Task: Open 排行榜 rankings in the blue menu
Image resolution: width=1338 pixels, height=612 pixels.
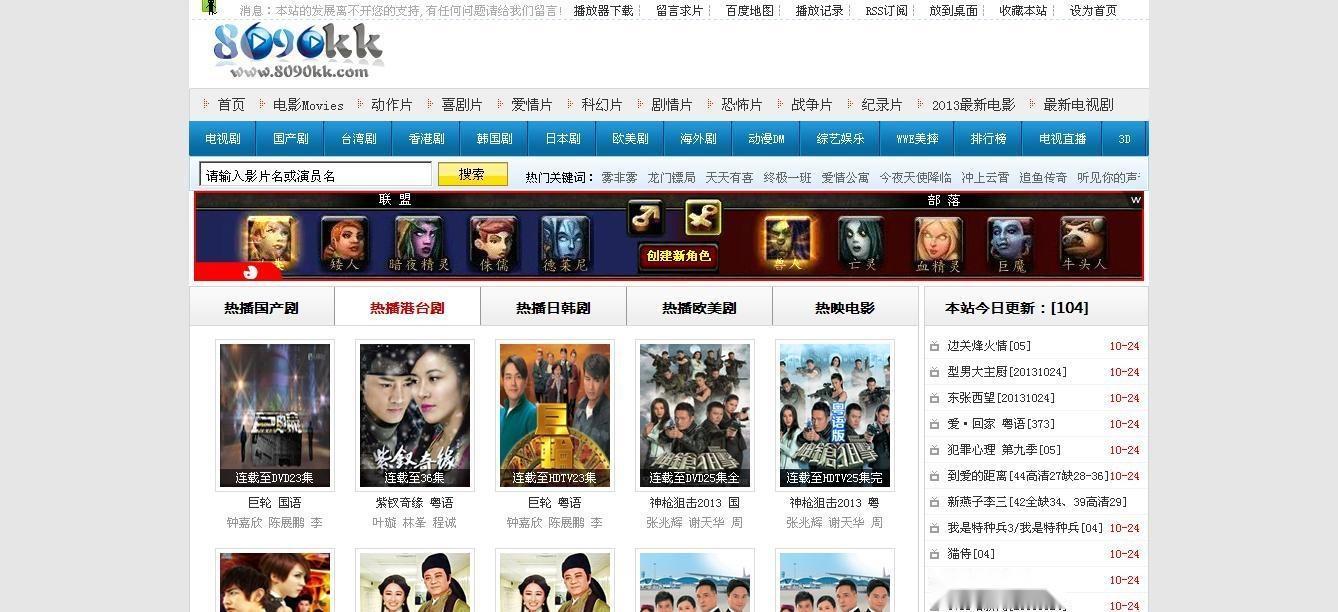Action: pyautogui.click(x=988, y=139)
